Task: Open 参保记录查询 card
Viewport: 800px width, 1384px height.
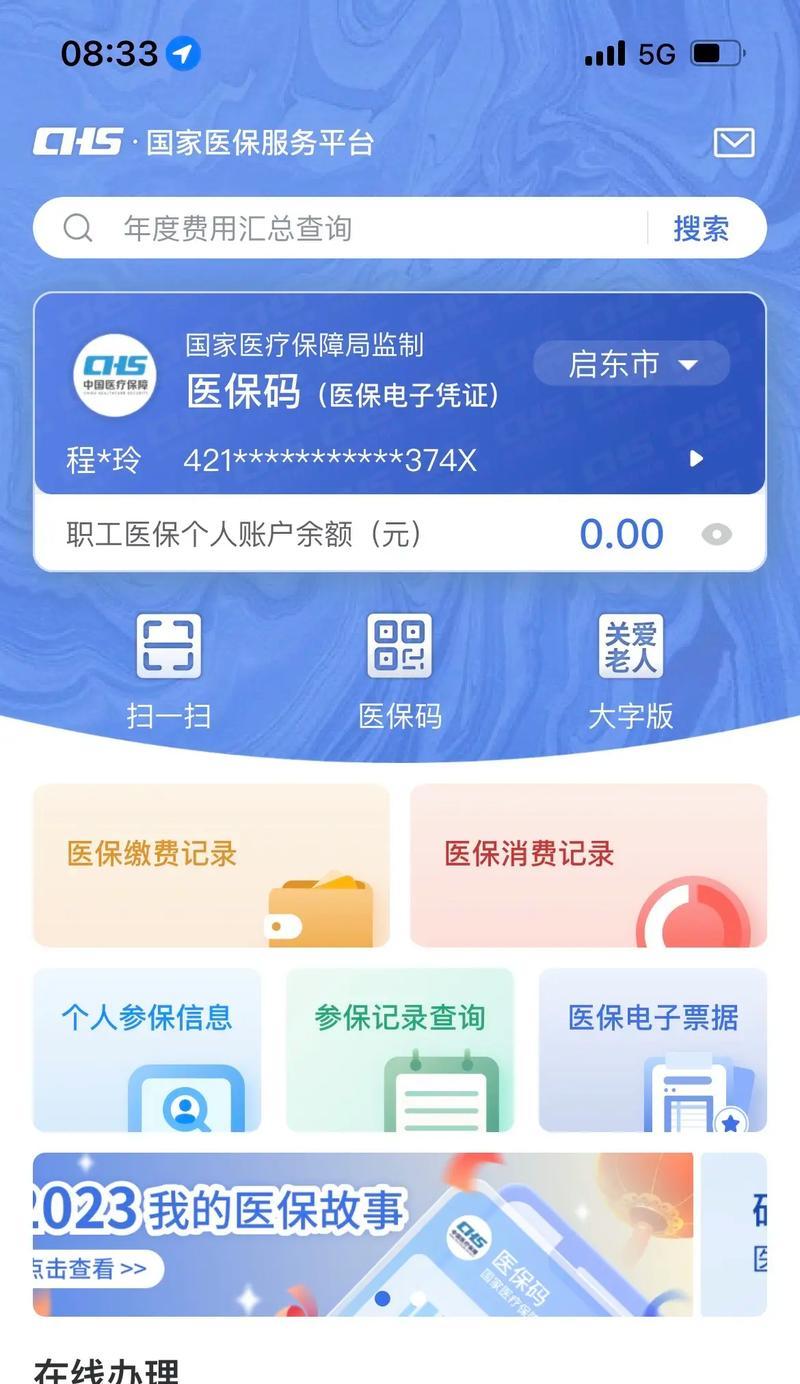Action: click(x=400, y=1050)
